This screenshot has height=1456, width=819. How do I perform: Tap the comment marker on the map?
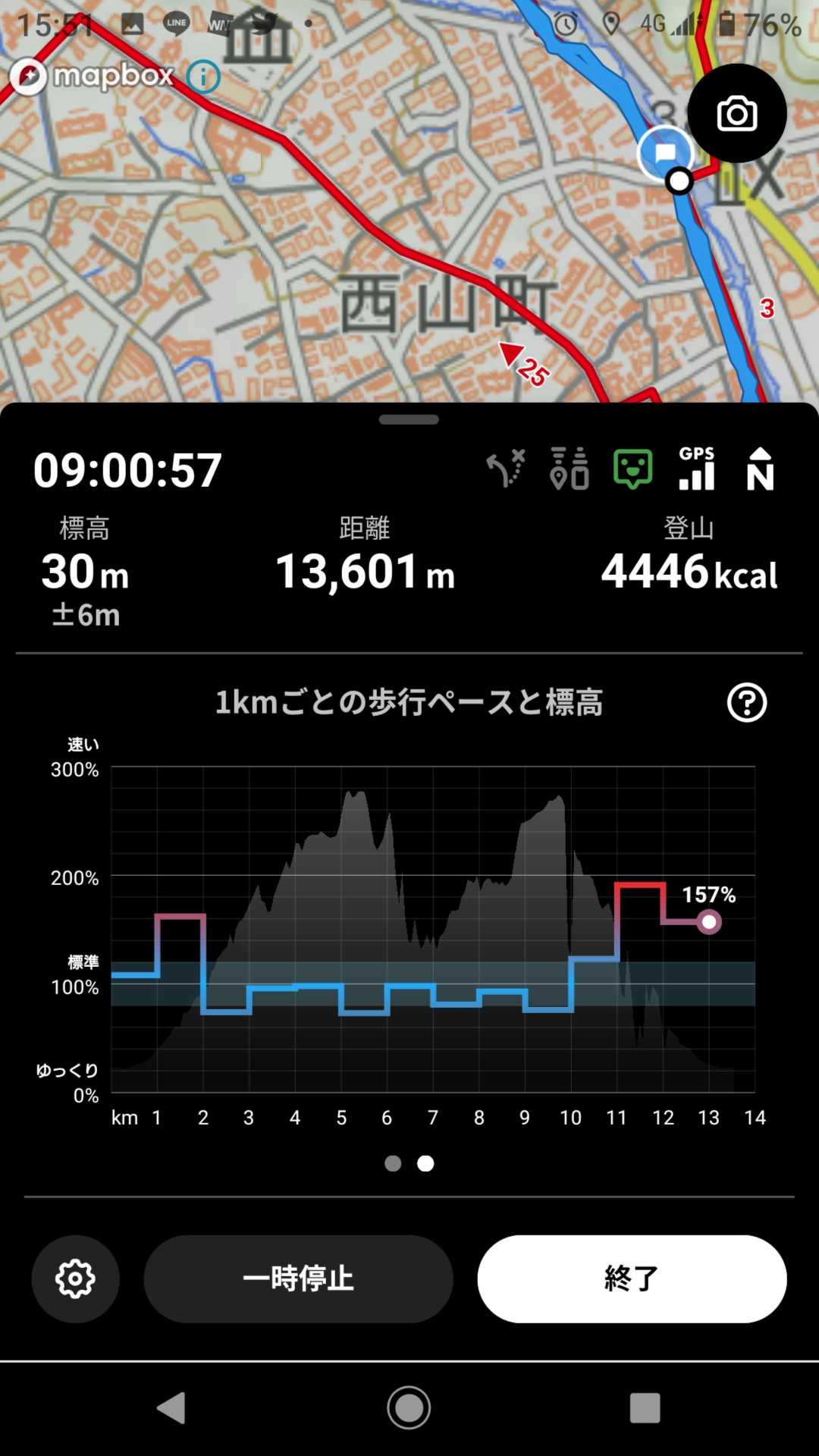pos(665,153)
